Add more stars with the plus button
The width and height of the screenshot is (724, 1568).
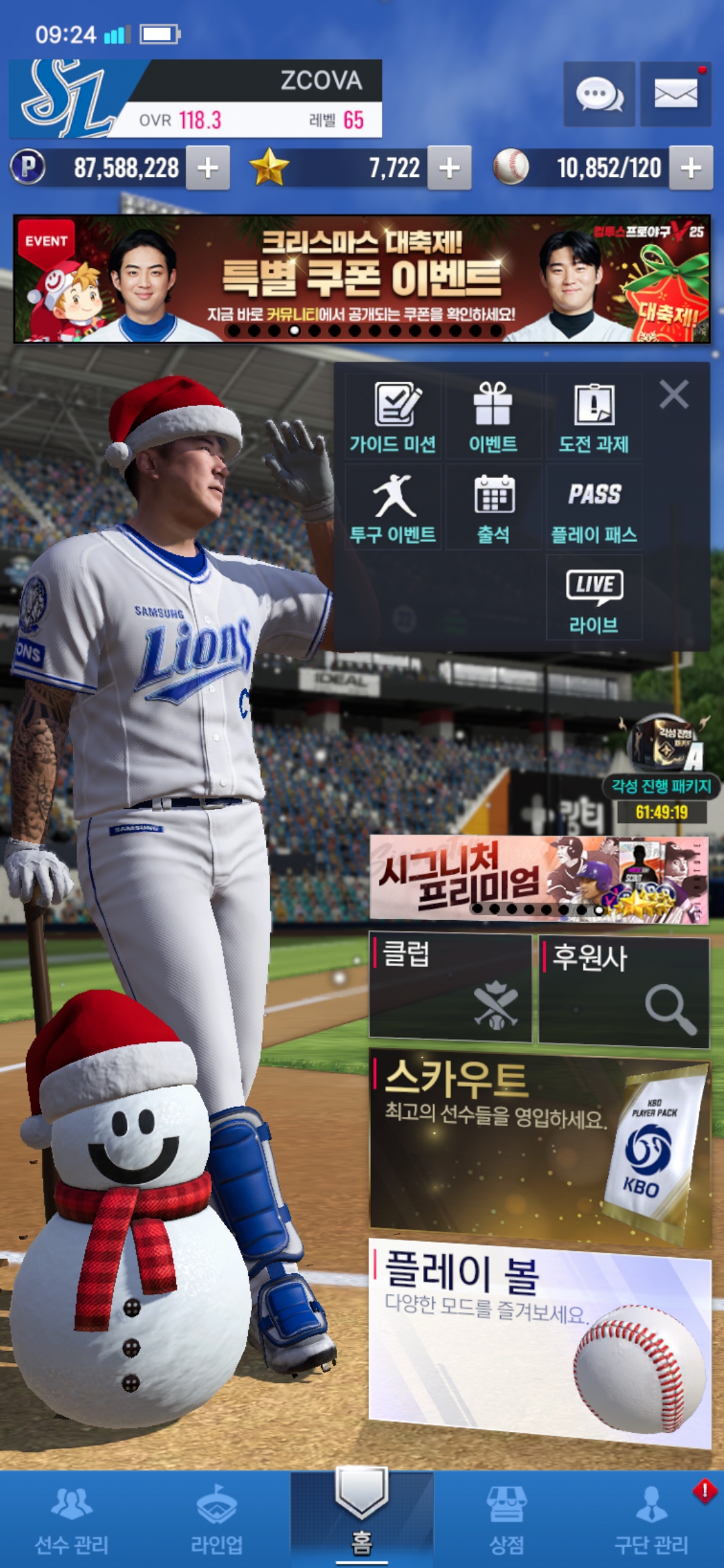449,168
